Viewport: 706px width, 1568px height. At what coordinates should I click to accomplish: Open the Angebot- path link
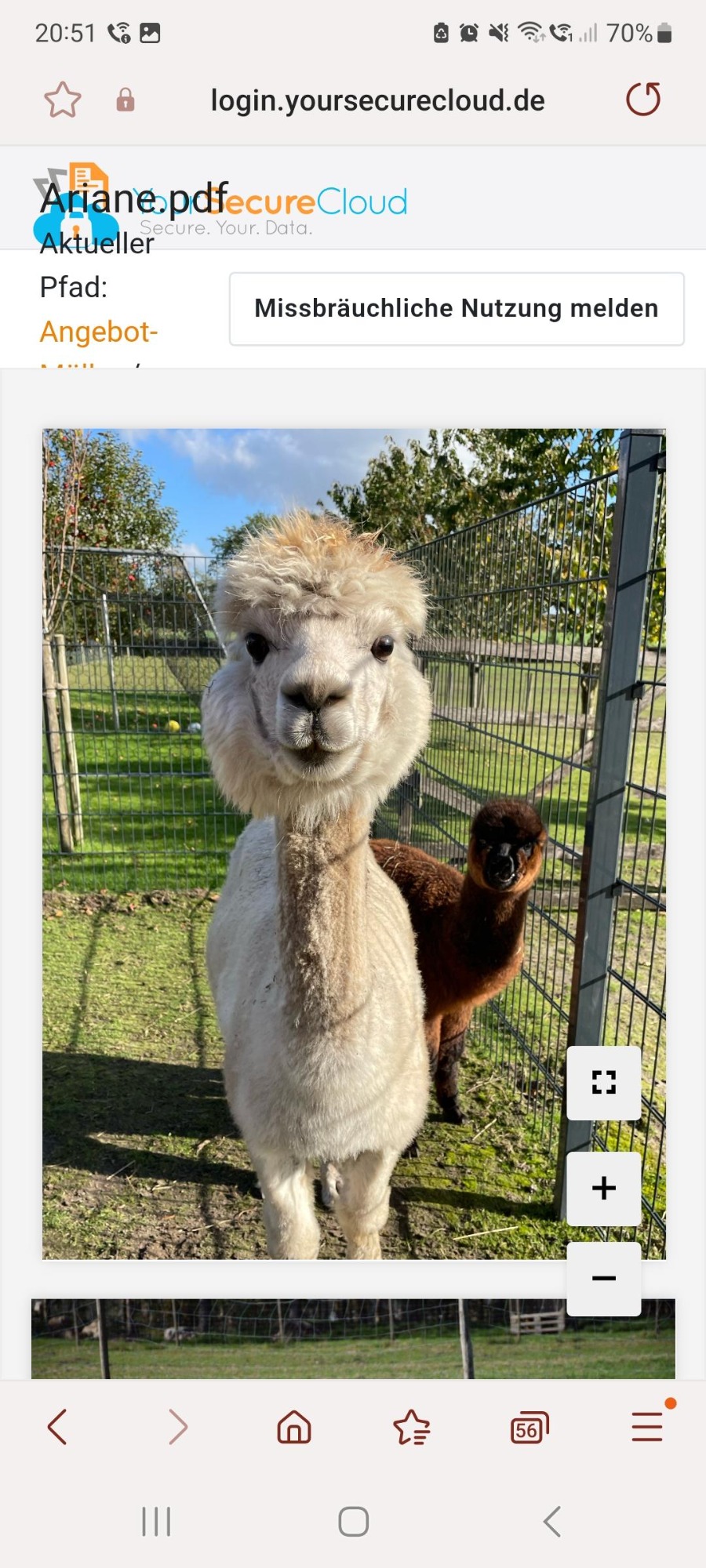99,332
